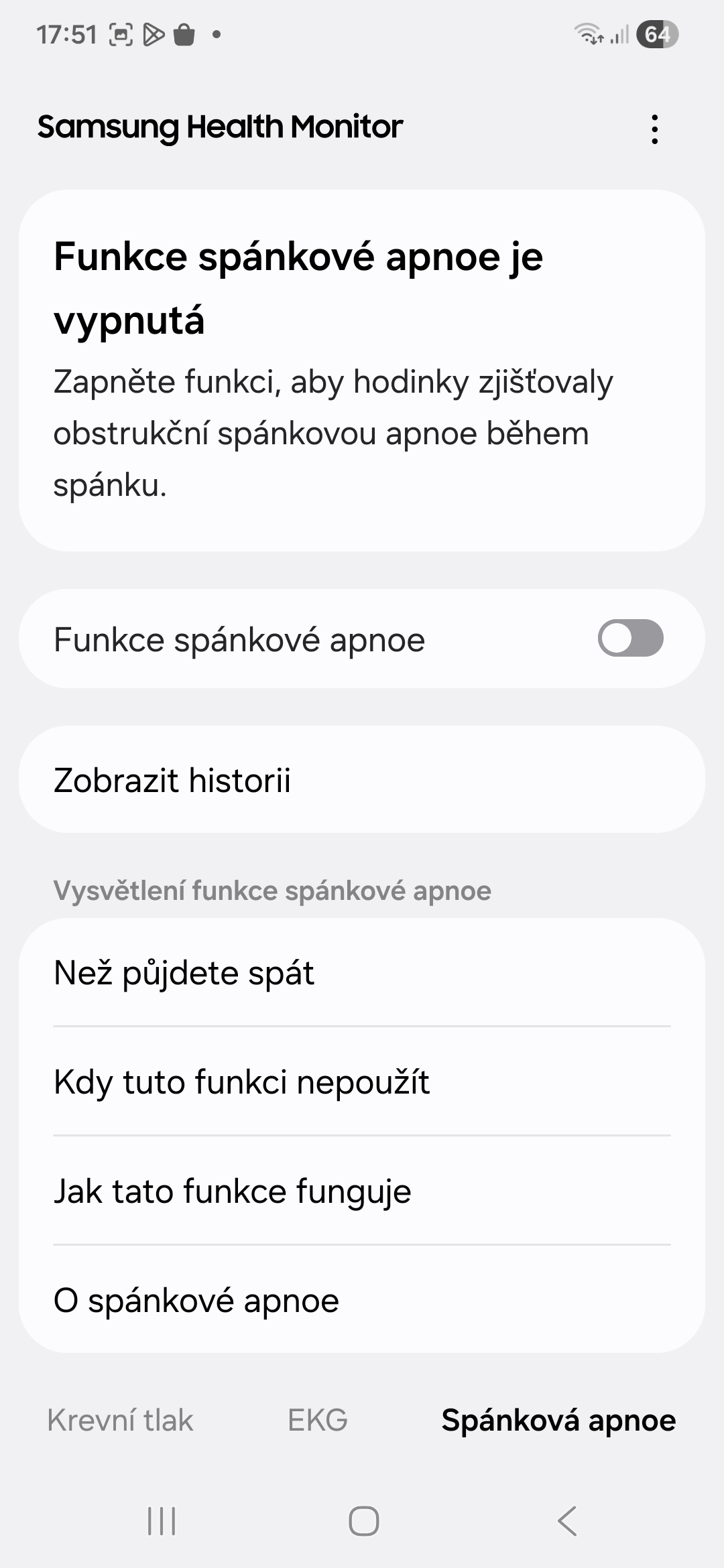Open Než půjdete spát explanation
The width and height of the screenshot is (724, 1568).
(x=362, y=973)
